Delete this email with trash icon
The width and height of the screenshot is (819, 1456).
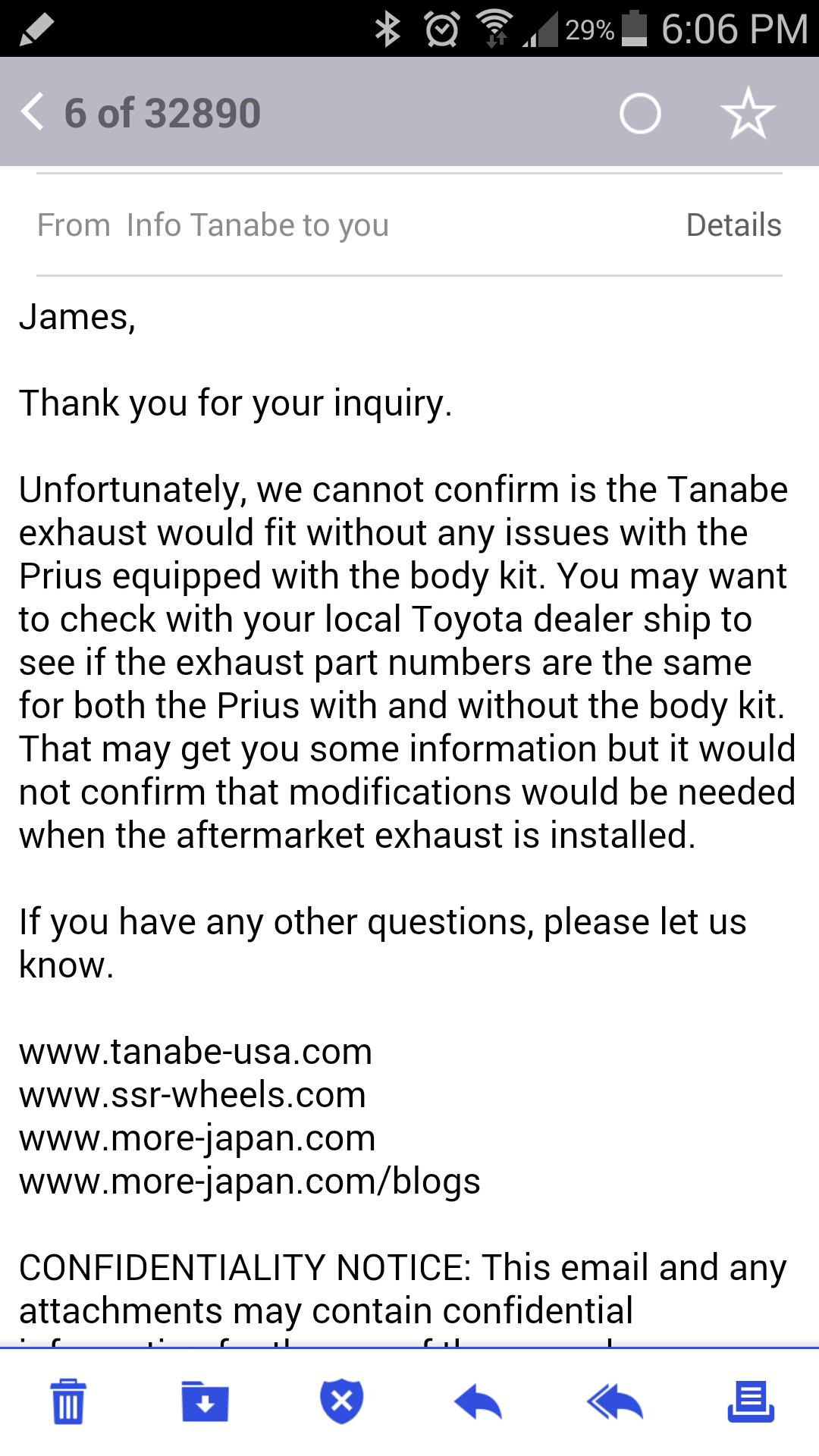coord(68,1401)
